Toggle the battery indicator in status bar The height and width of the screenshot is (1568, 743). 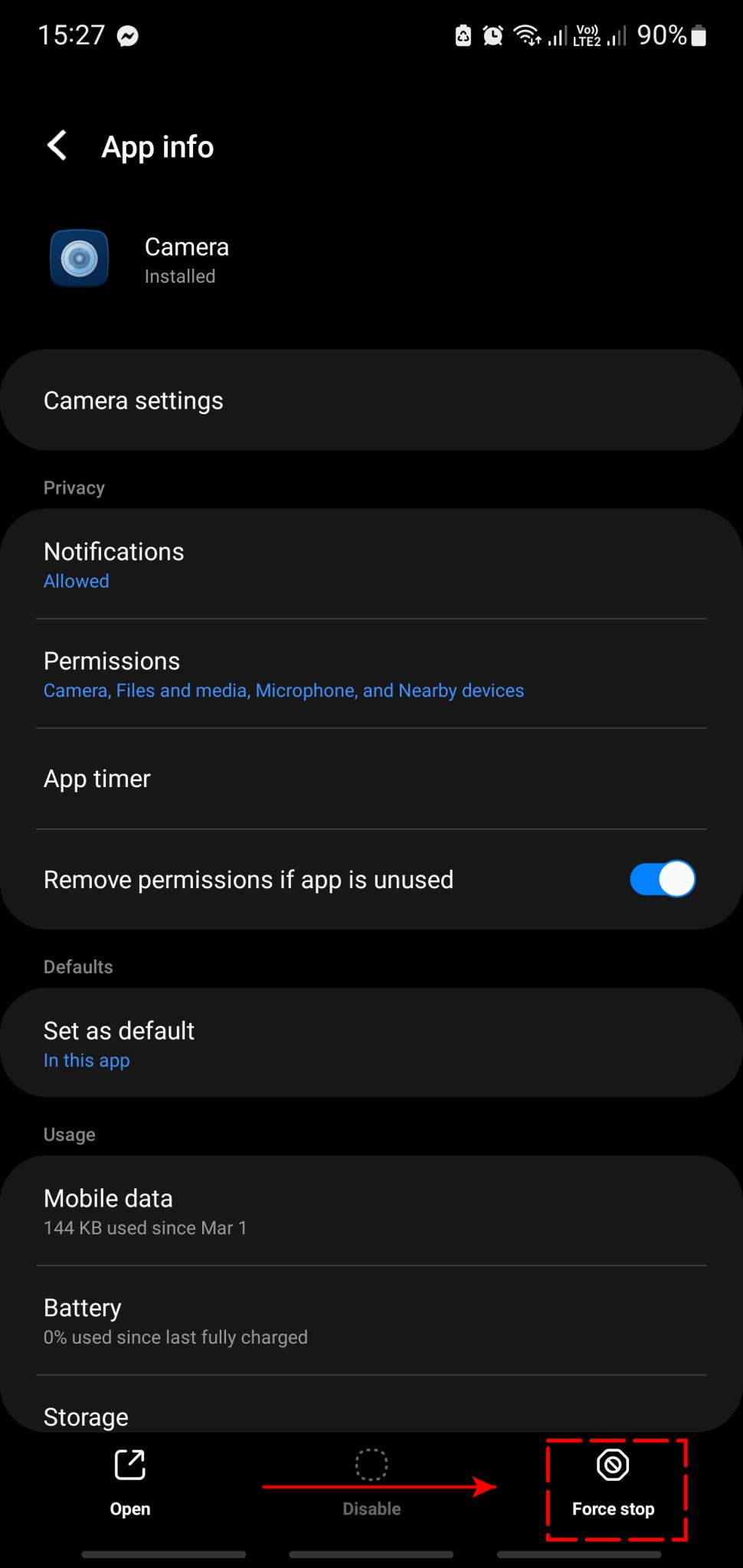pos(698,35)
